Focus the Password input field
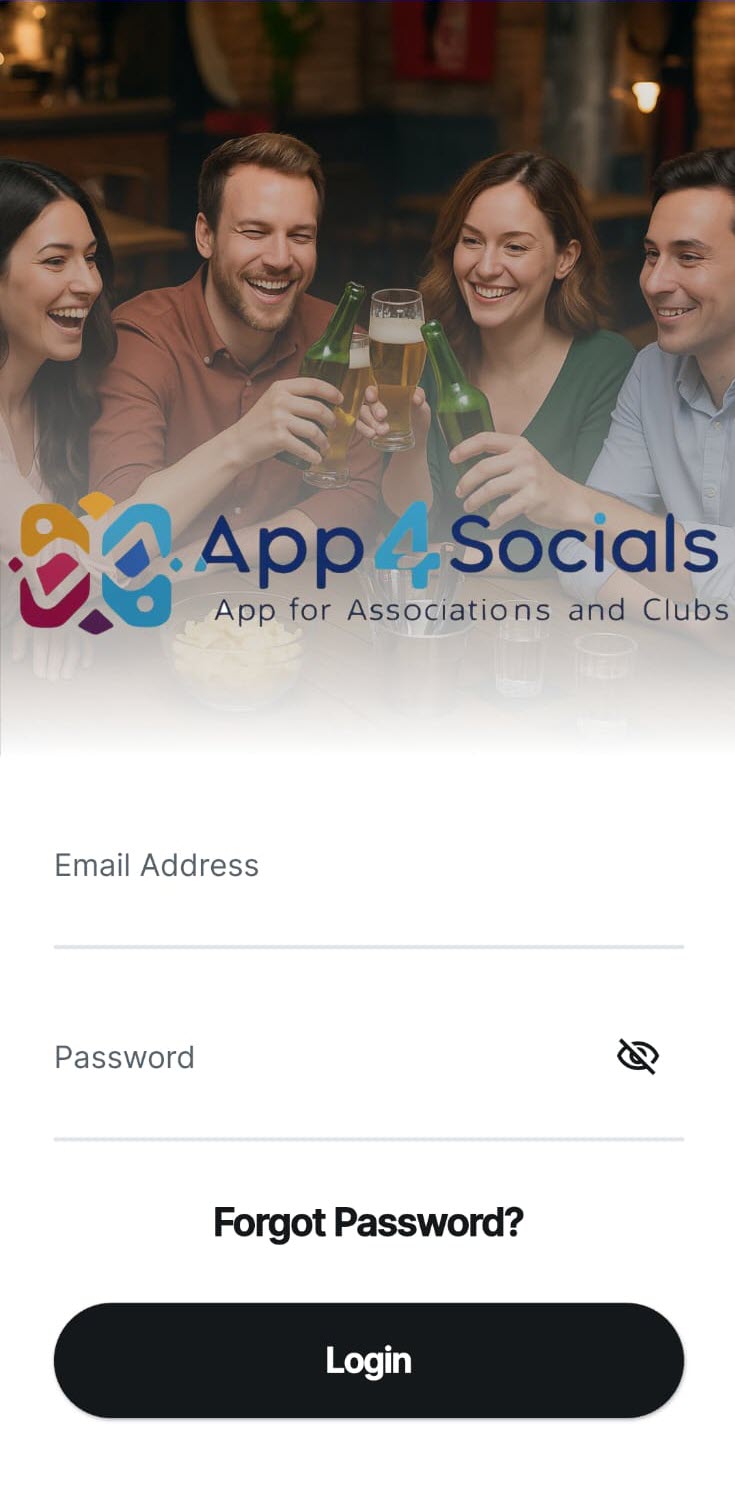 pos(320,1080)
